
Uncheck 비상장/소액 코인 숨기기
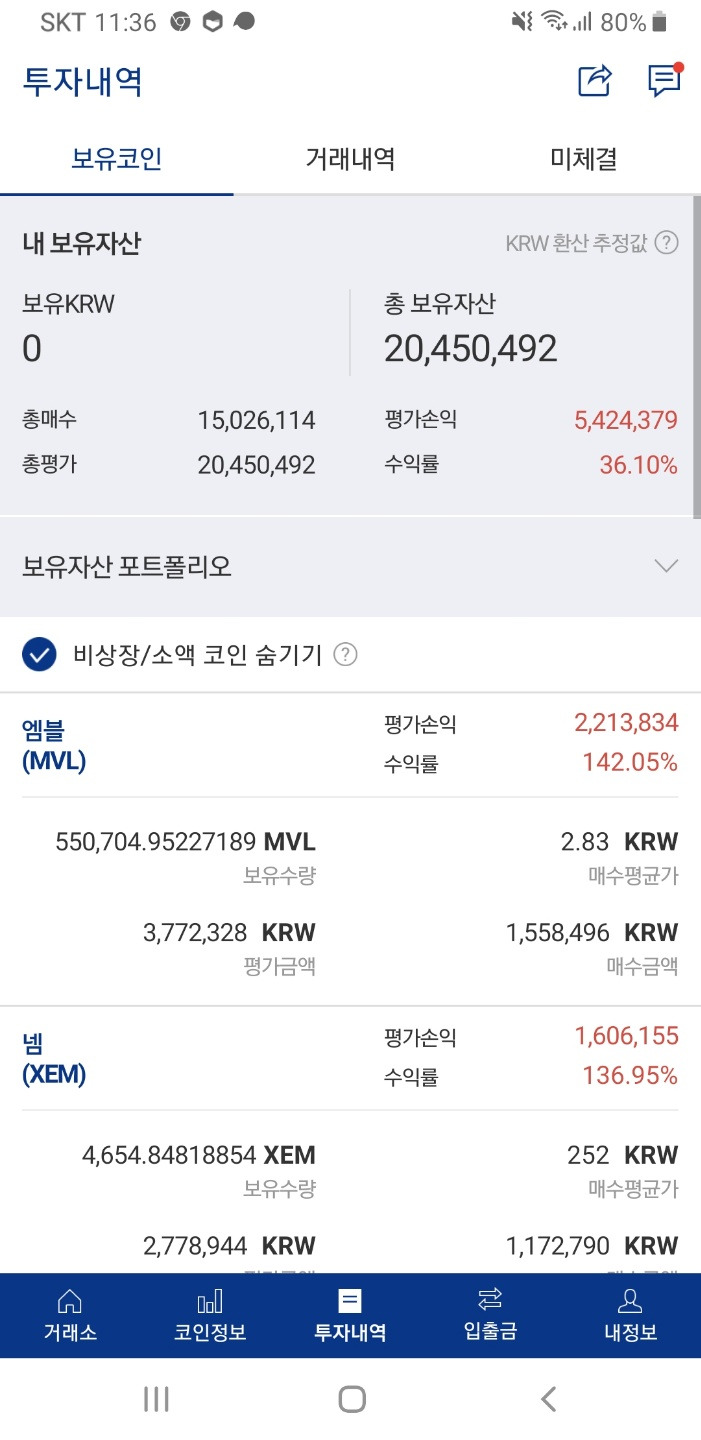39,655
